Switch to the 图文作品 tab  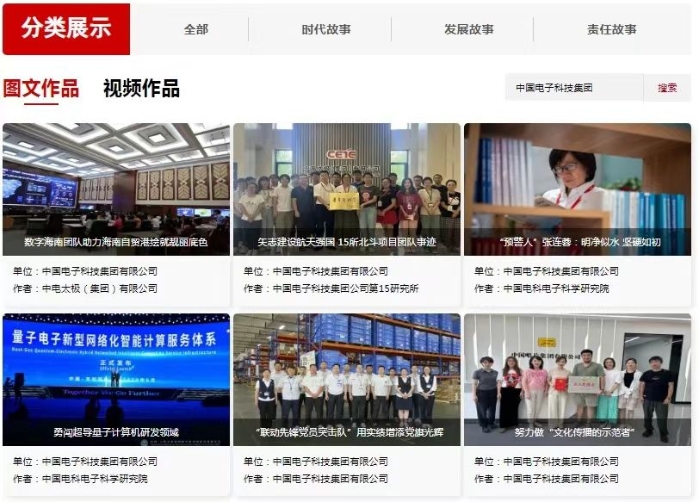tap(41, 88)
